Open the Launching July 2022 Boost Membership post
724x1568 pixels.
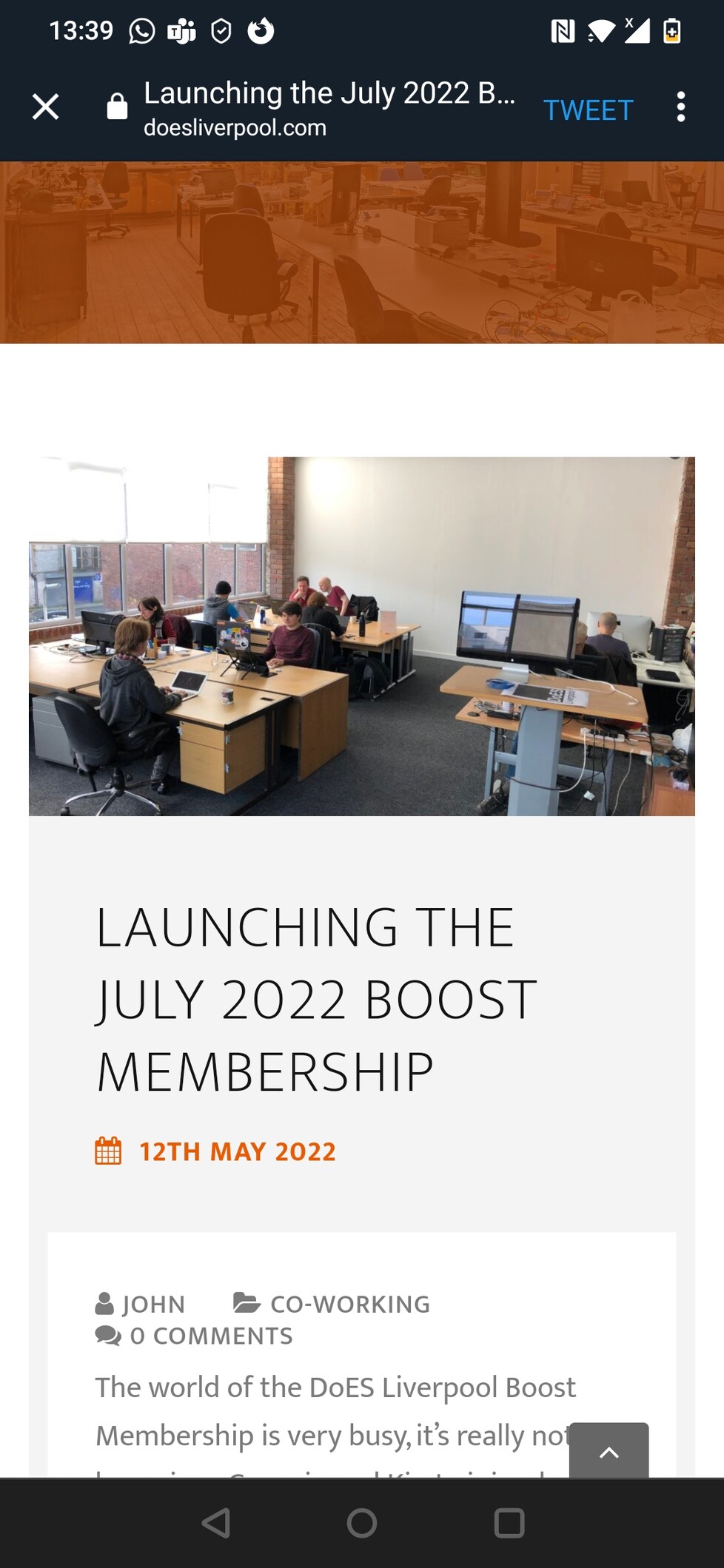pos(316,999)
